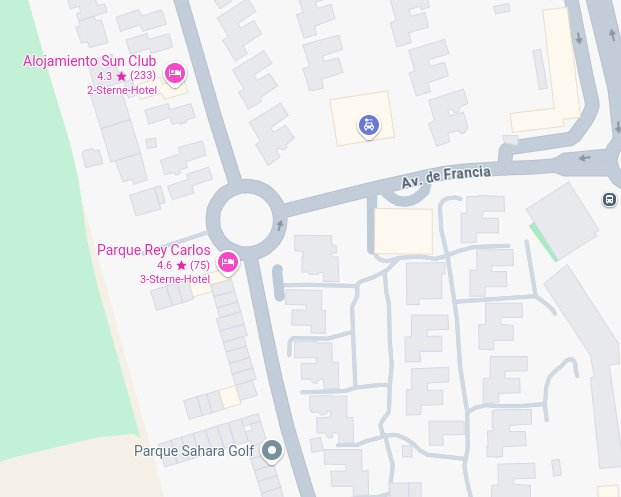Tap the bus stop icon on the right edge
This screenshot has width=621, height=497.
[x=609, y=199]
